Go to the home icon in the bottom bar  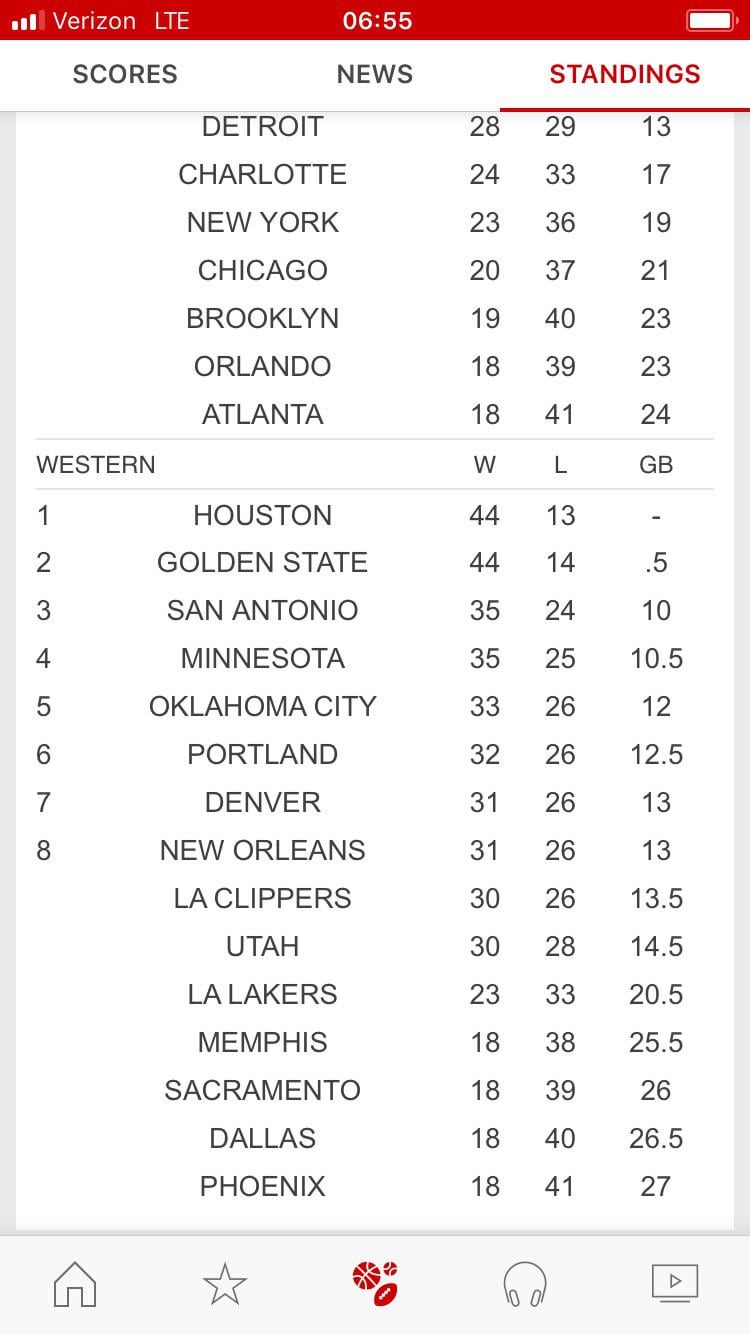(75, 1284)
